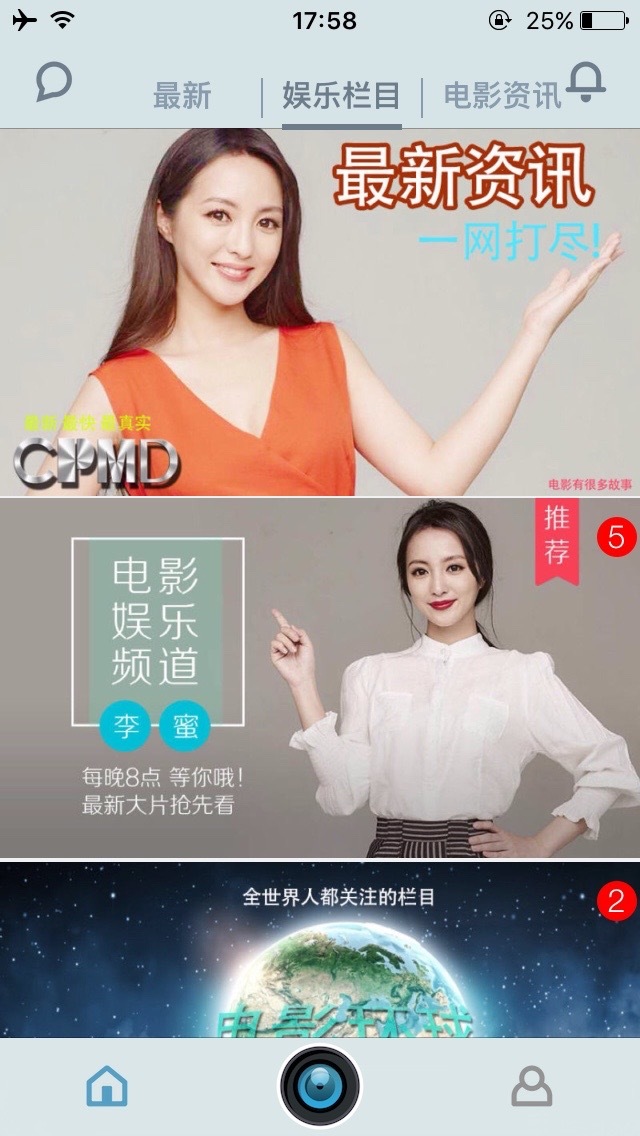Switch to the 电影资讯 tab
Screen dimensions: 640x1136
502,97
